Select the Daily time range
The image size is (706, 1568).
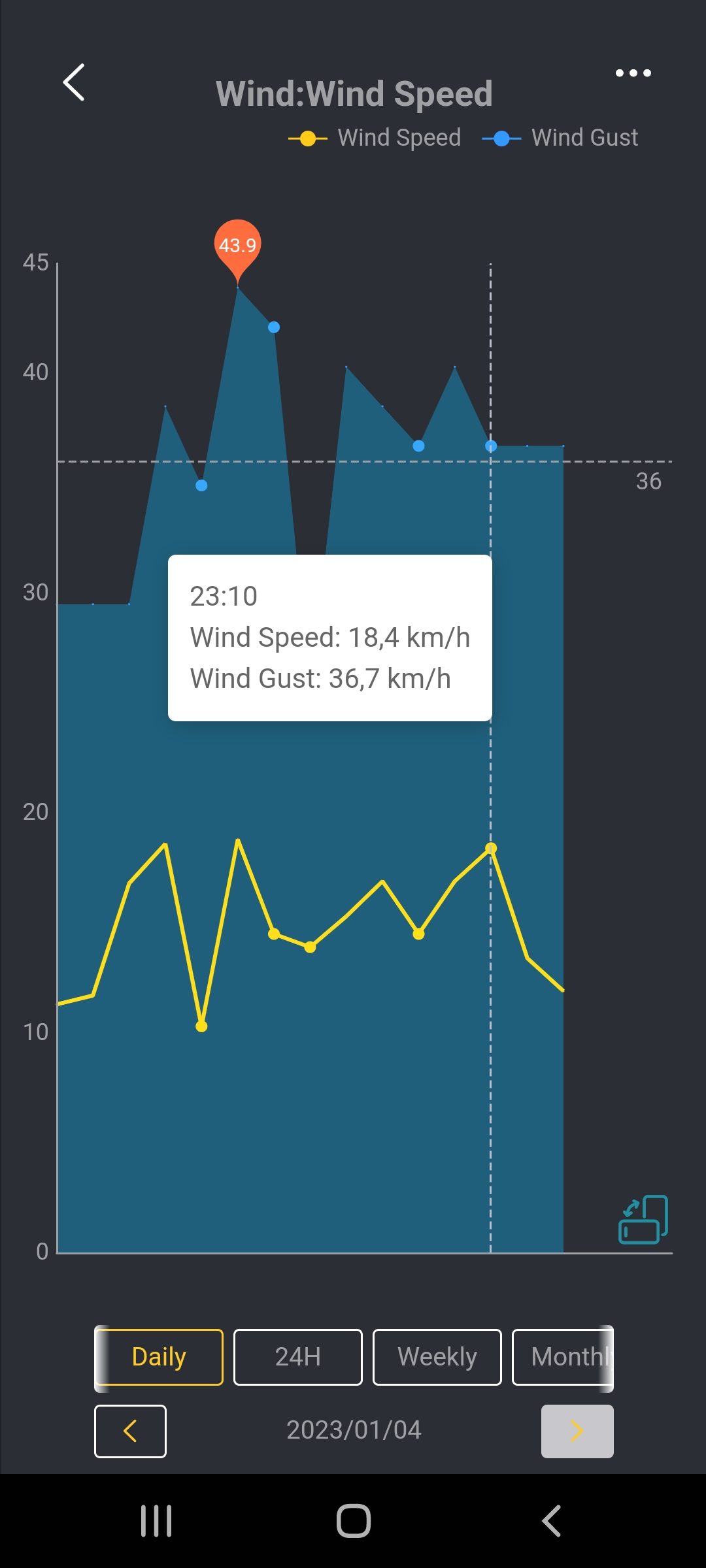coord(159,1357)
